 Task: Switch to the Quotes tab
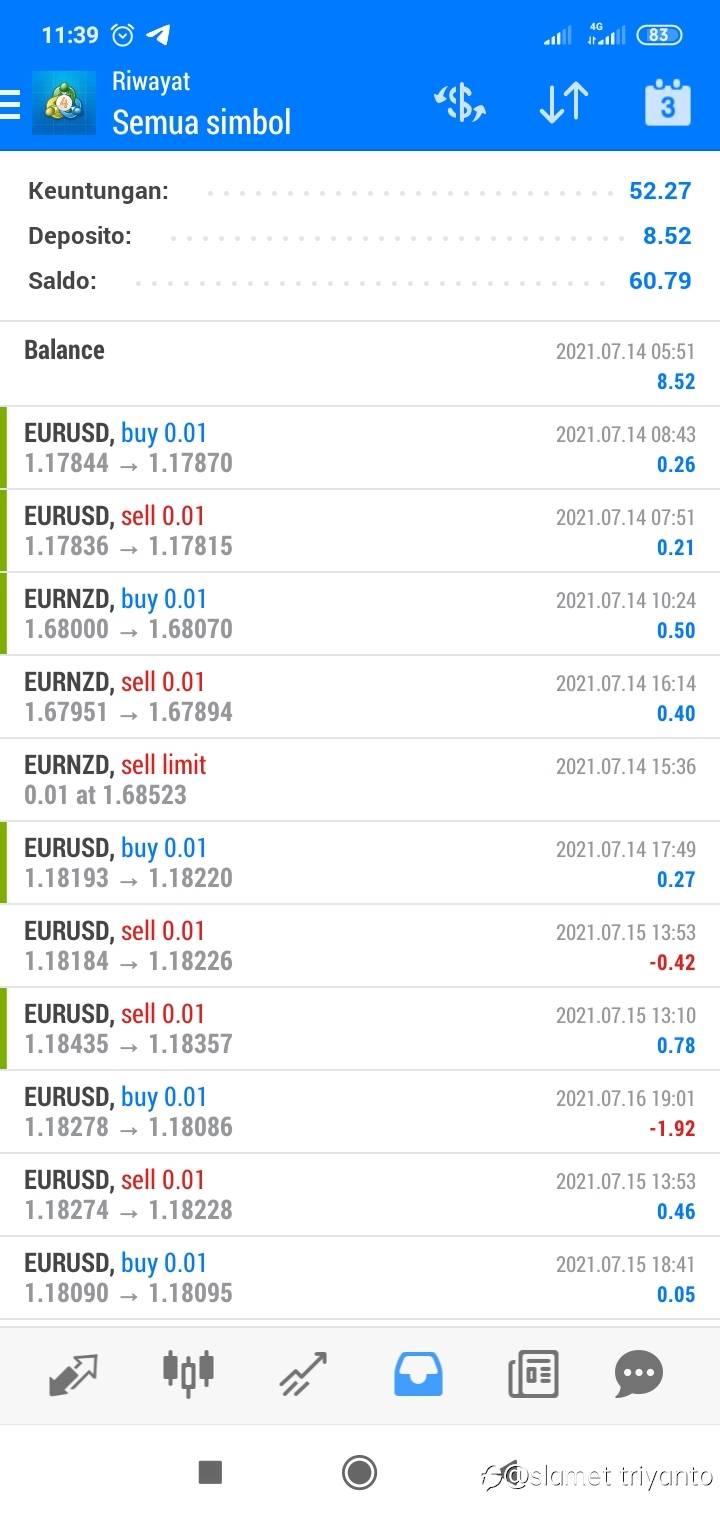(73, 1375)
